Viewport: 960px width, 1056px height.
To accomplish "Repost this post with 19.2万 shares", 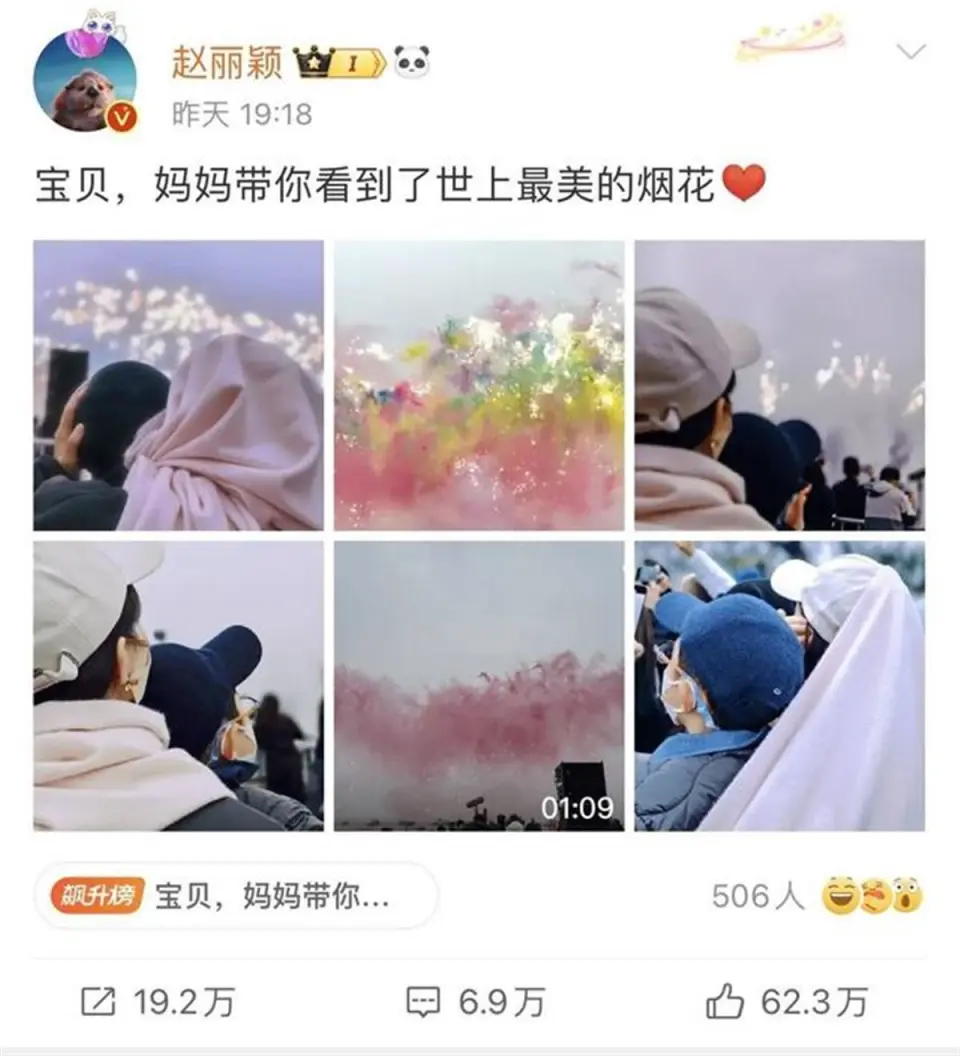I will click(x=156, y=1002).
